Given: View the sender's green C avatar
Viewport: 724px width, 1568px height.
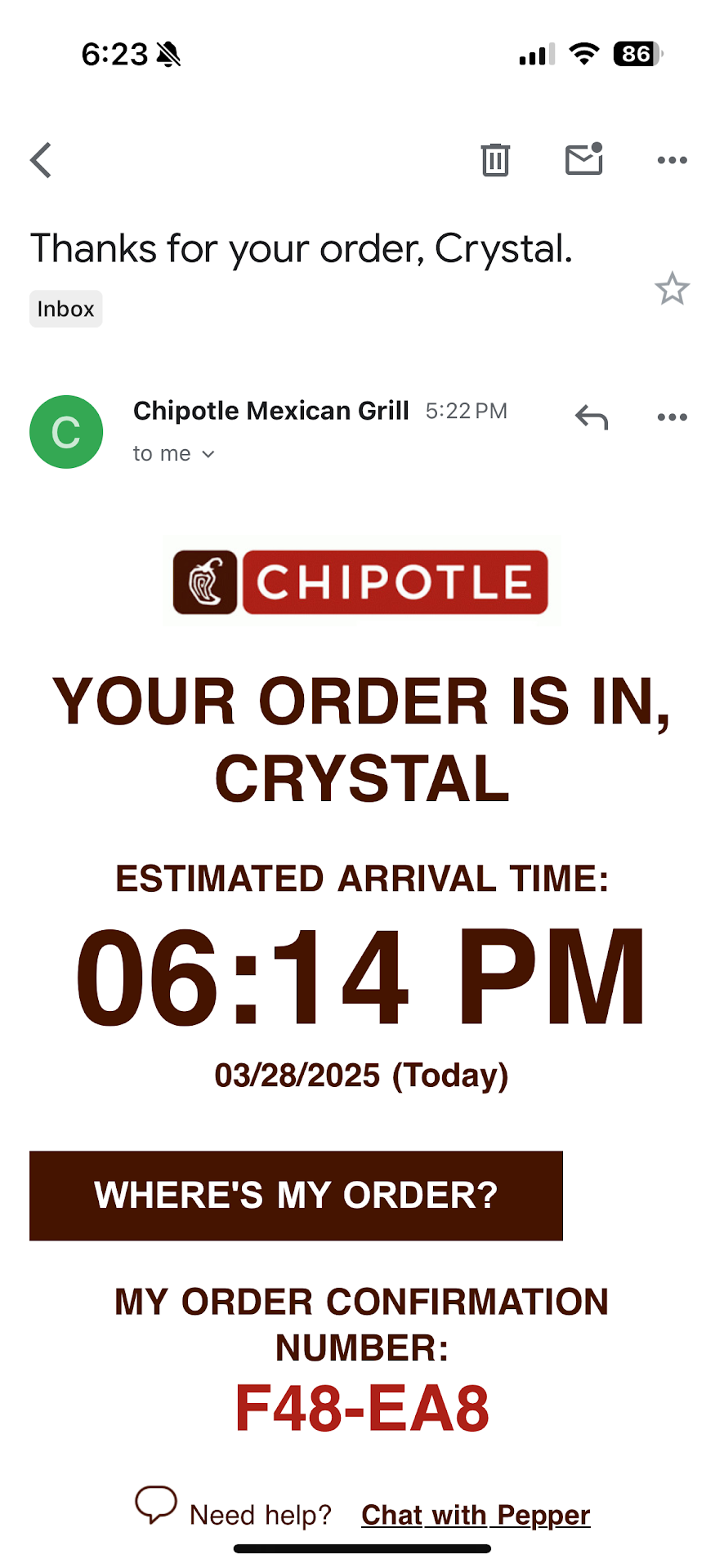Looking at the screenshot, I should pos(66,432).
